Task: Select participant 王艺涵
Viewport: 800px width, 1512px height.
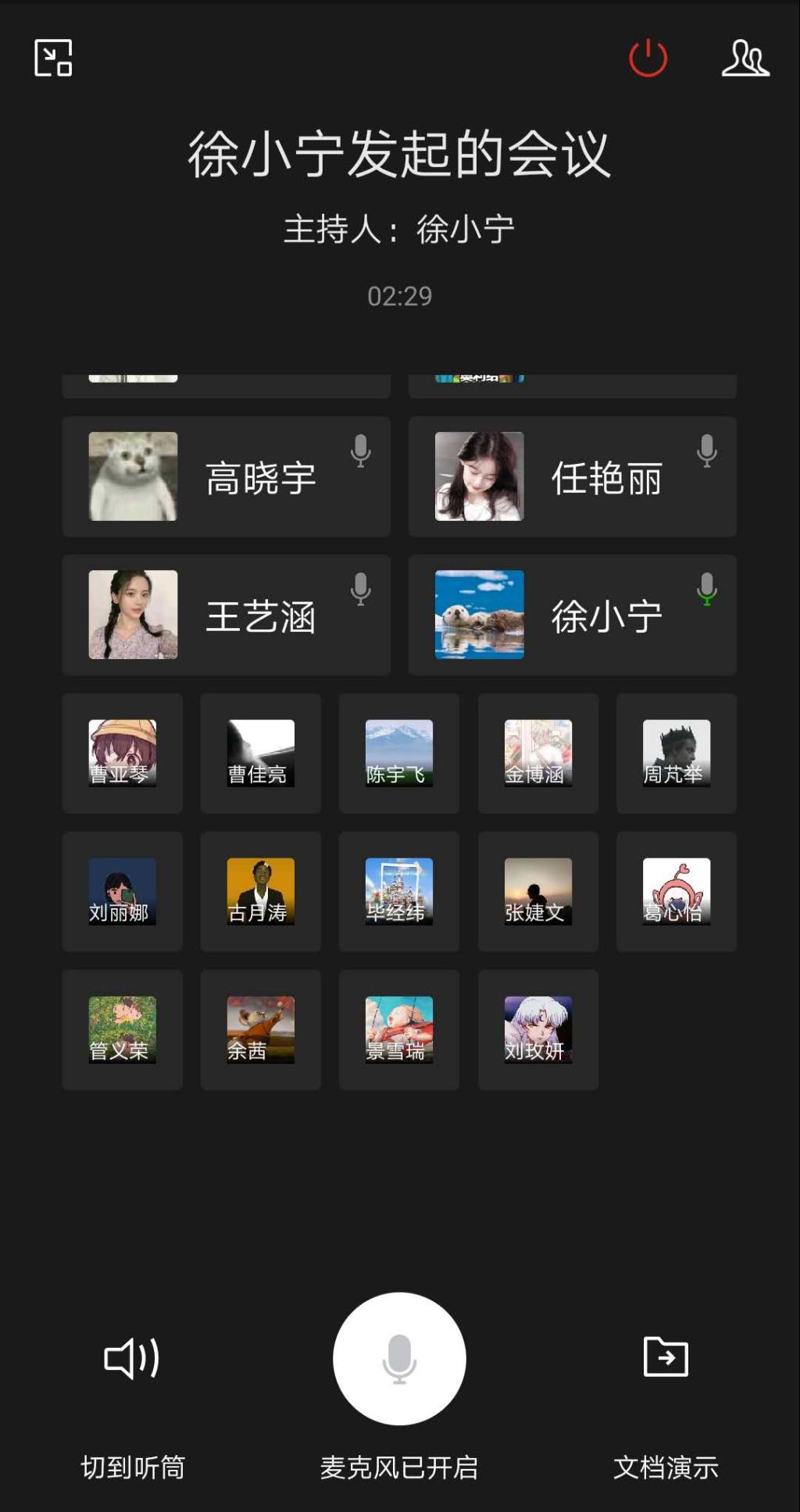Action: click(226, 615)
